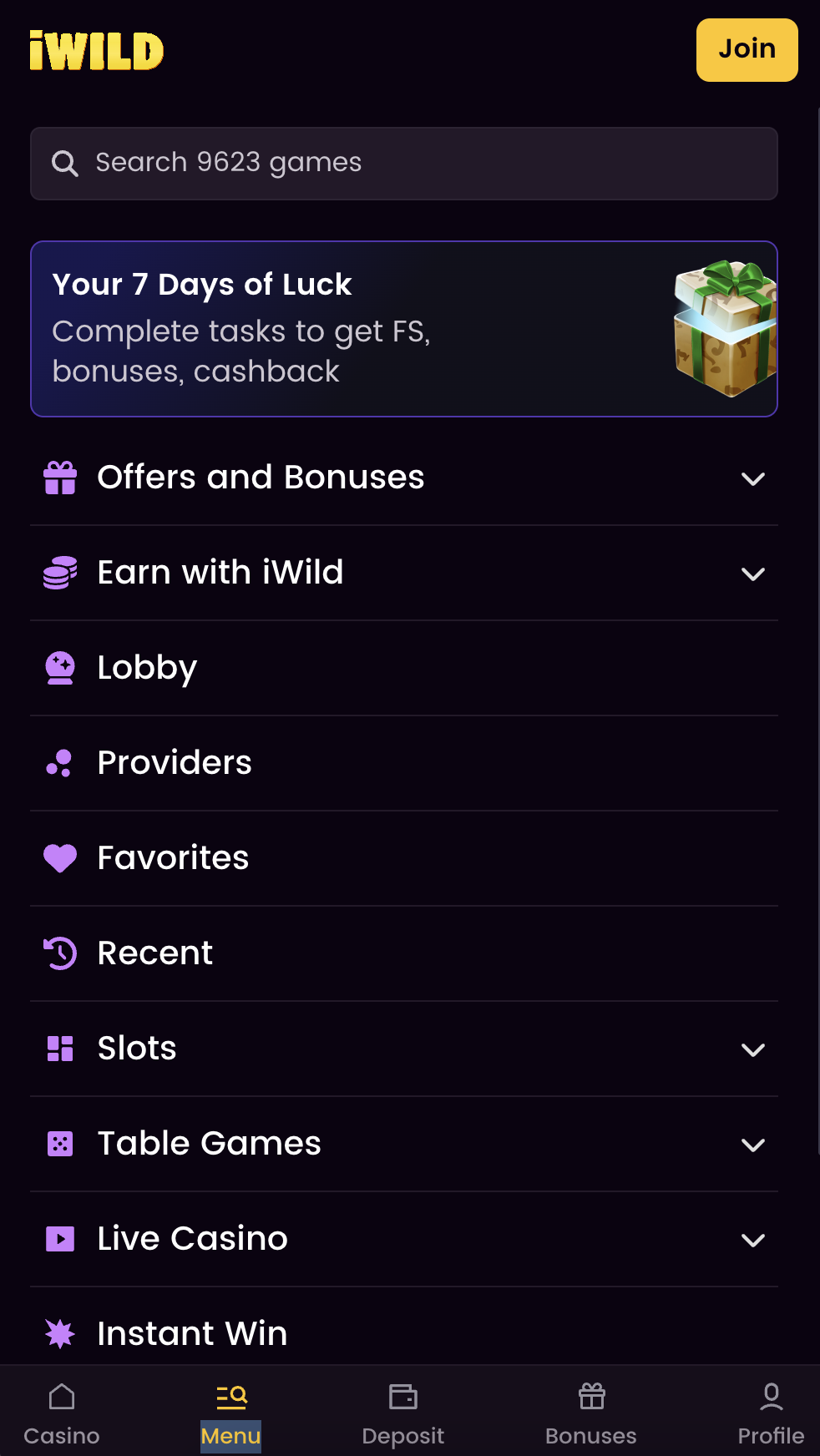Expand the Live Casino chevron

[754, 1240]
